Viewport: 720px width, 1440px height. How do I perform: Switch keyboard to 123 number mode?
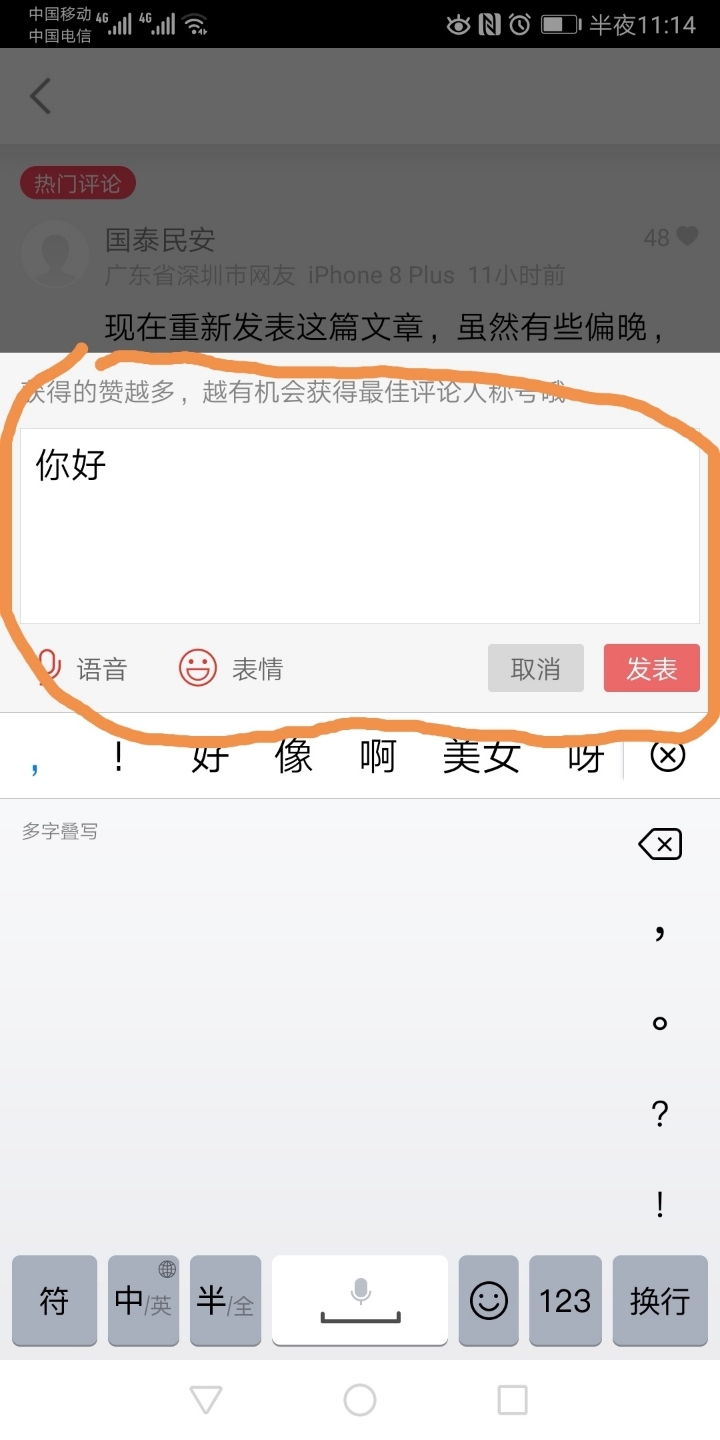(566, 1300)
